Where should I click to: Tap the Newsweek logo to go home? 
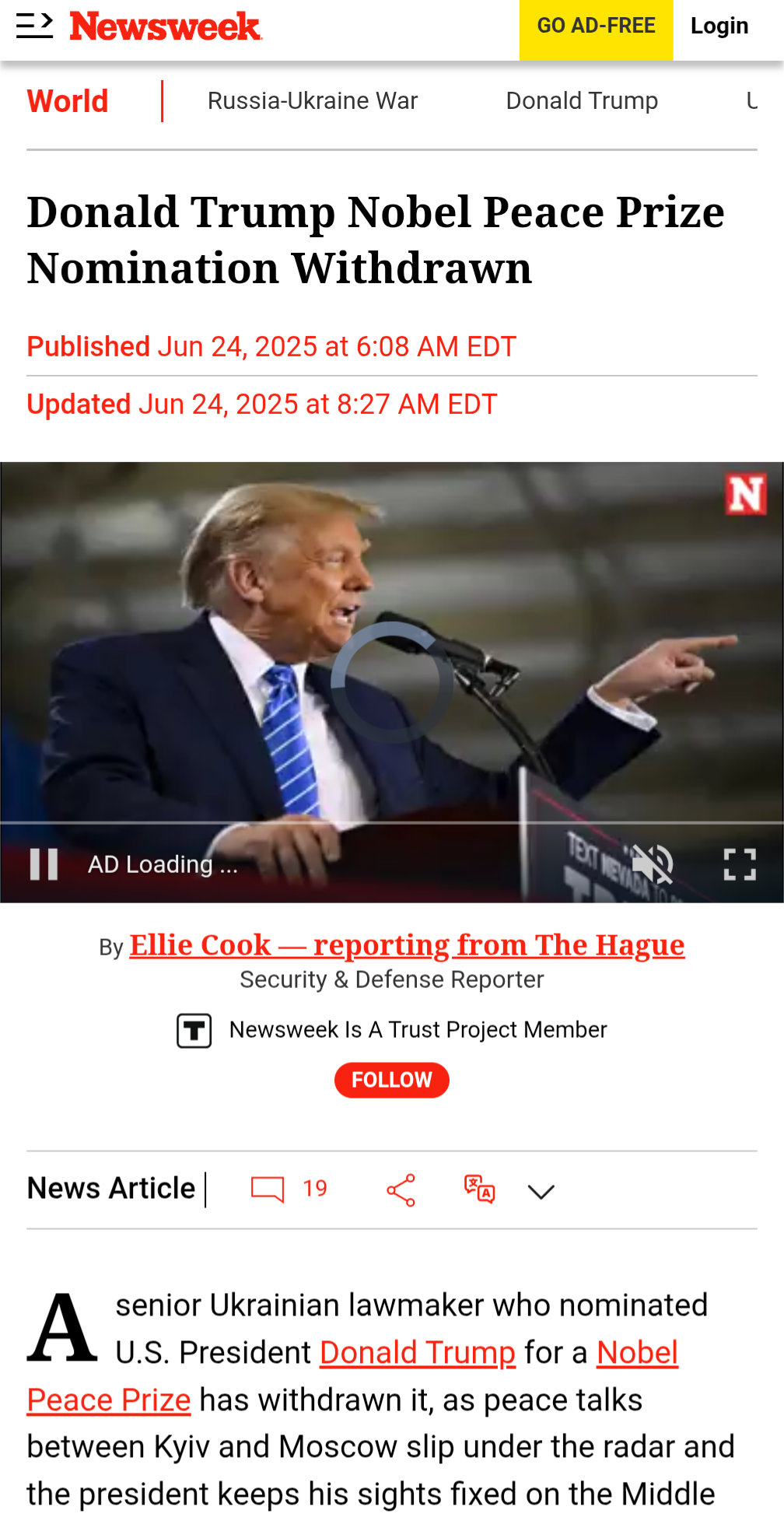pyautogui.click(x=165, y=26)
